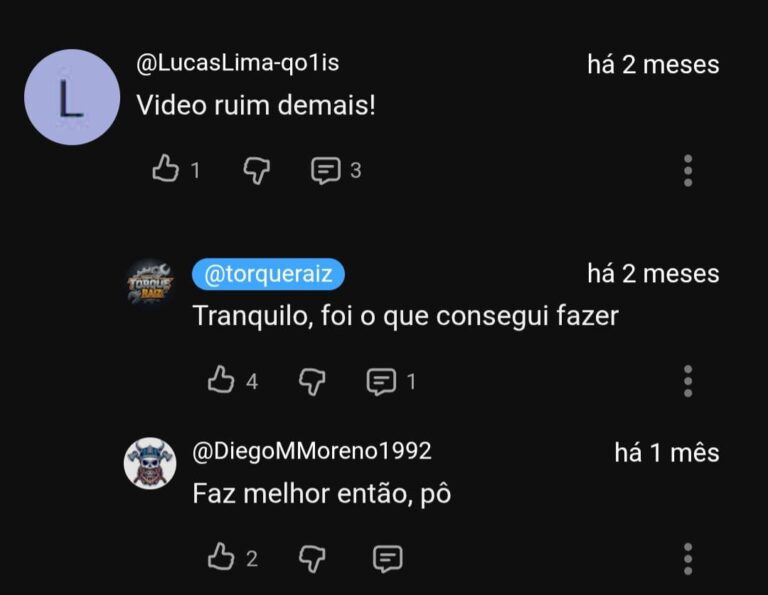768x595 pixels.
Task: Dislike LucasLima-qo1is's comment
Action: pos(257,171)
